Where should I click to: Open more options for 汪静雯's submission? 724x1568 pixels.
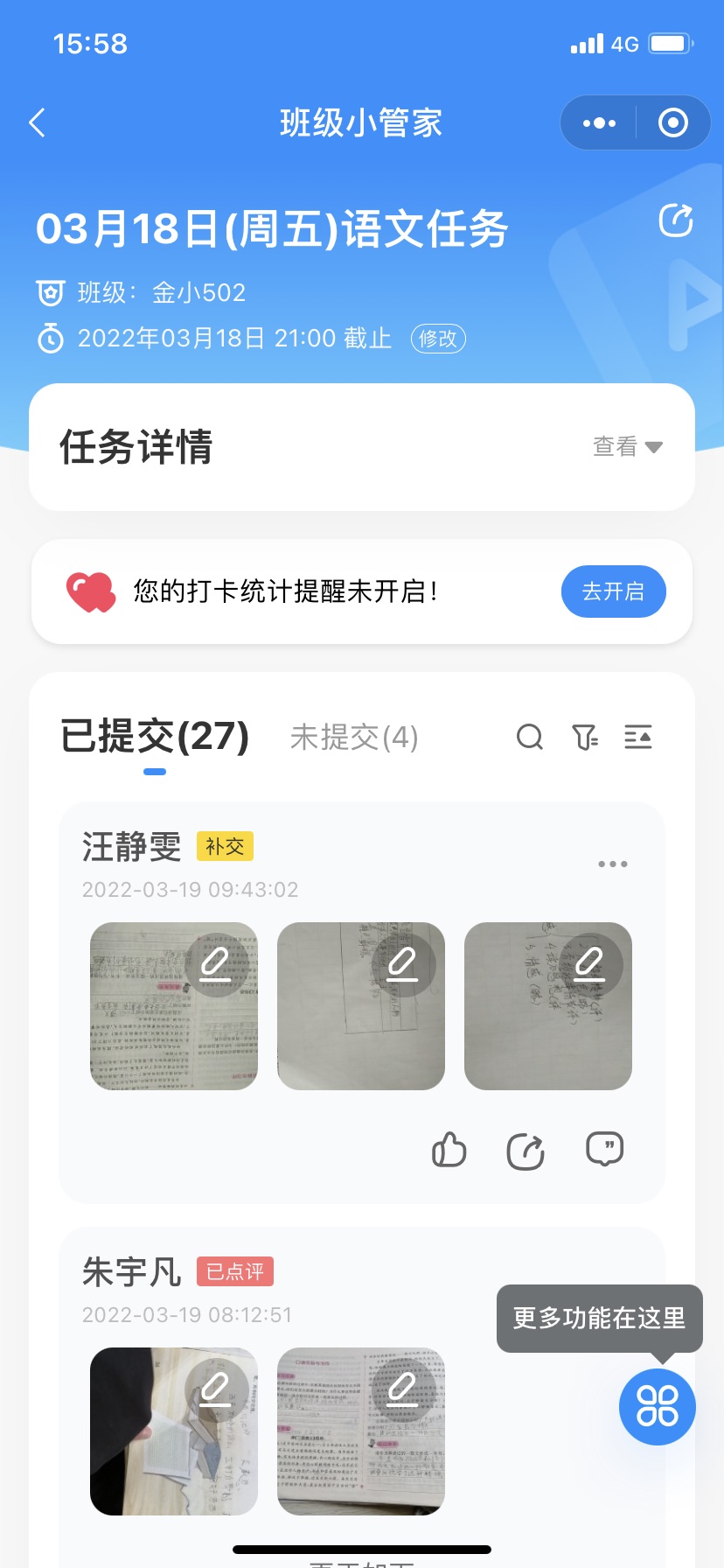(612, 864)
